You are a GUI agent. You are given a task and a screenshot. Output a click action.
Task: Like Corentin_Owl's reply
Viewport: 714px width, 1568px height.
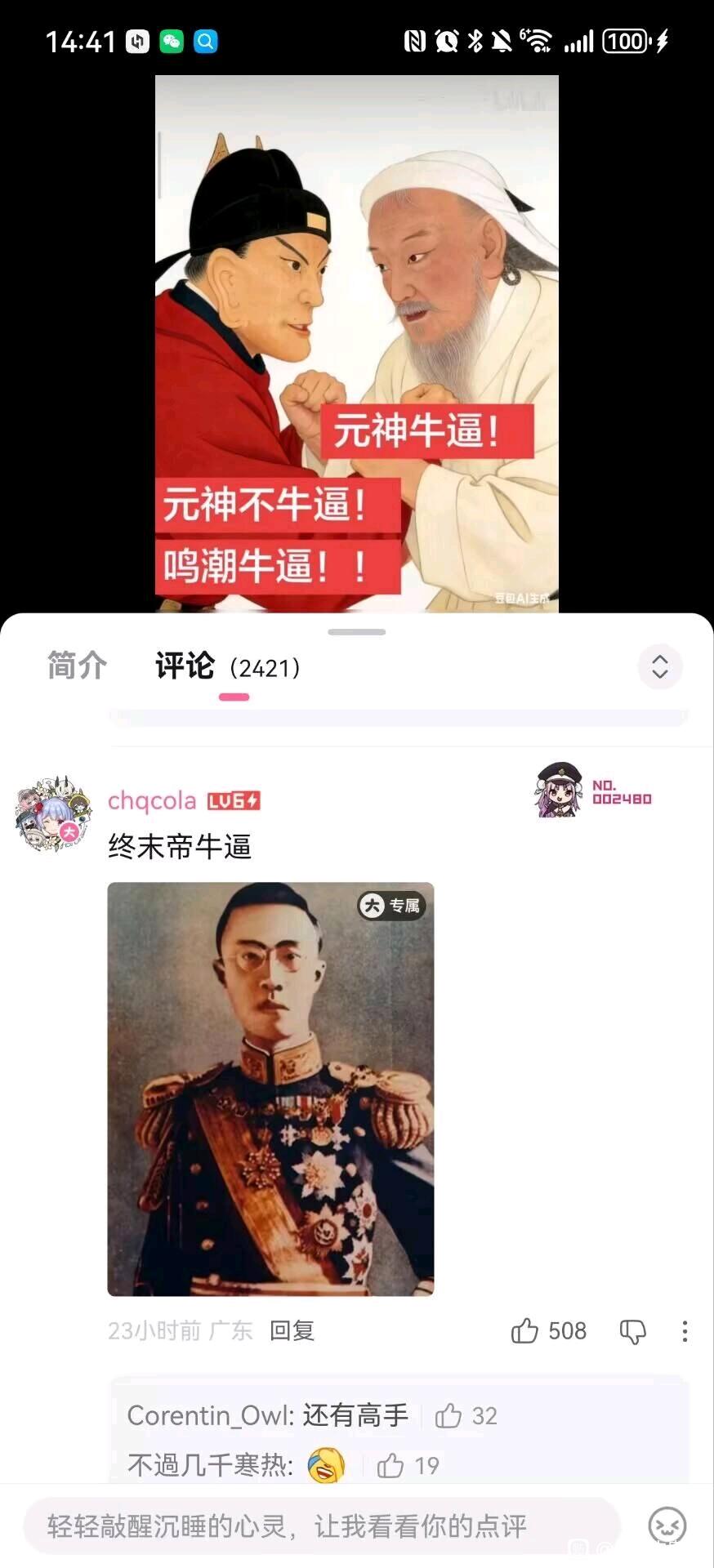coord(448,1415)
